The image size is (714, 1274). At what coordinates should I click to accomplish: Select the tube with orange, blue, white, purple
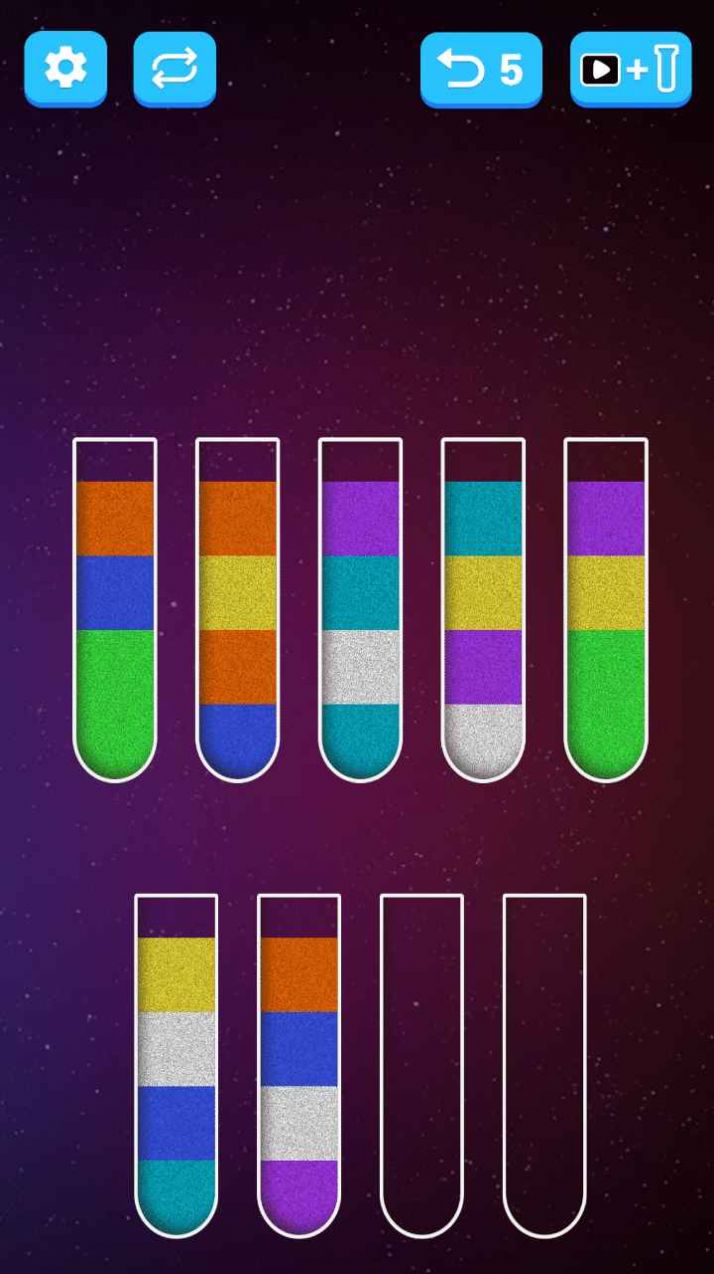coord(299,1066)
